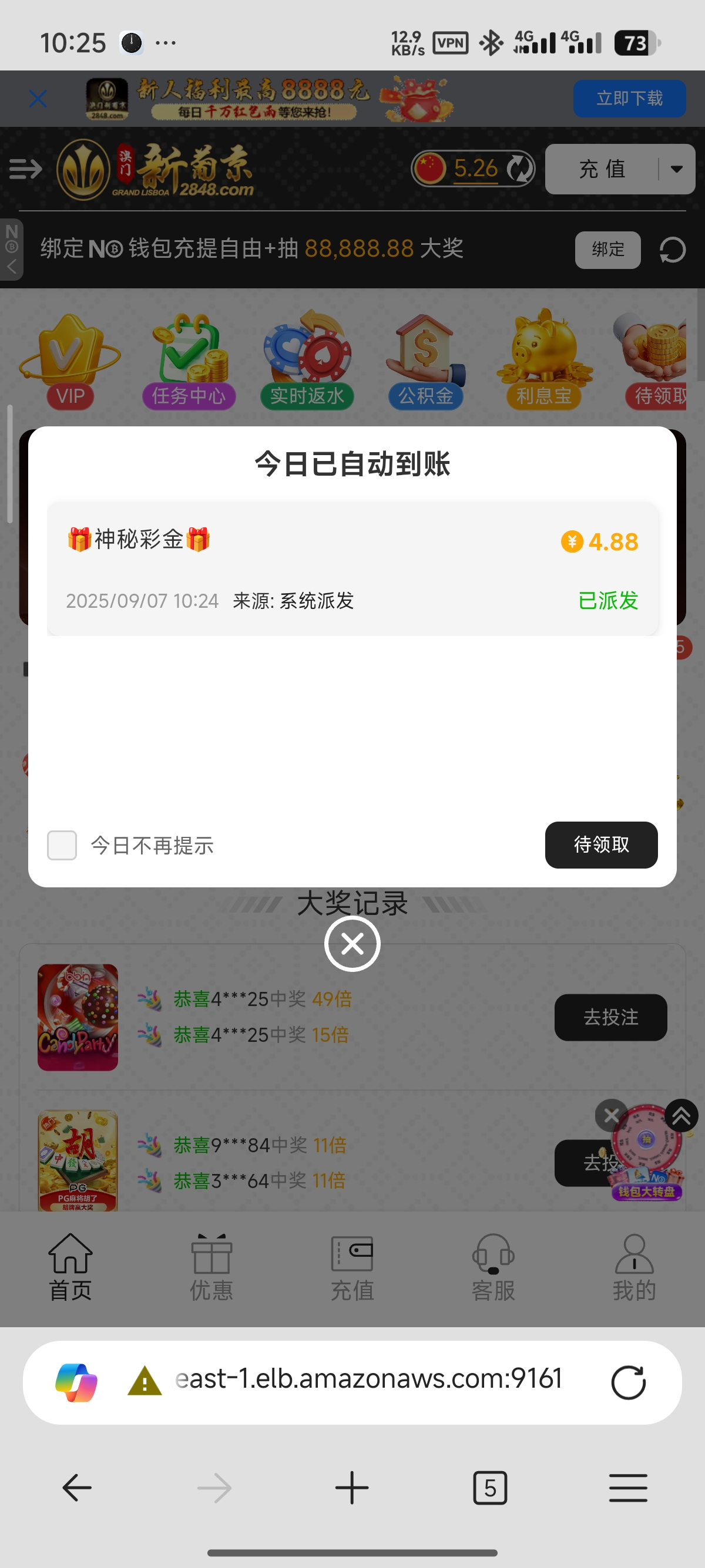Switch to the 优惠 tab
The width and height of the screenshot is (705, 1568).
(x=211, y=1267)
